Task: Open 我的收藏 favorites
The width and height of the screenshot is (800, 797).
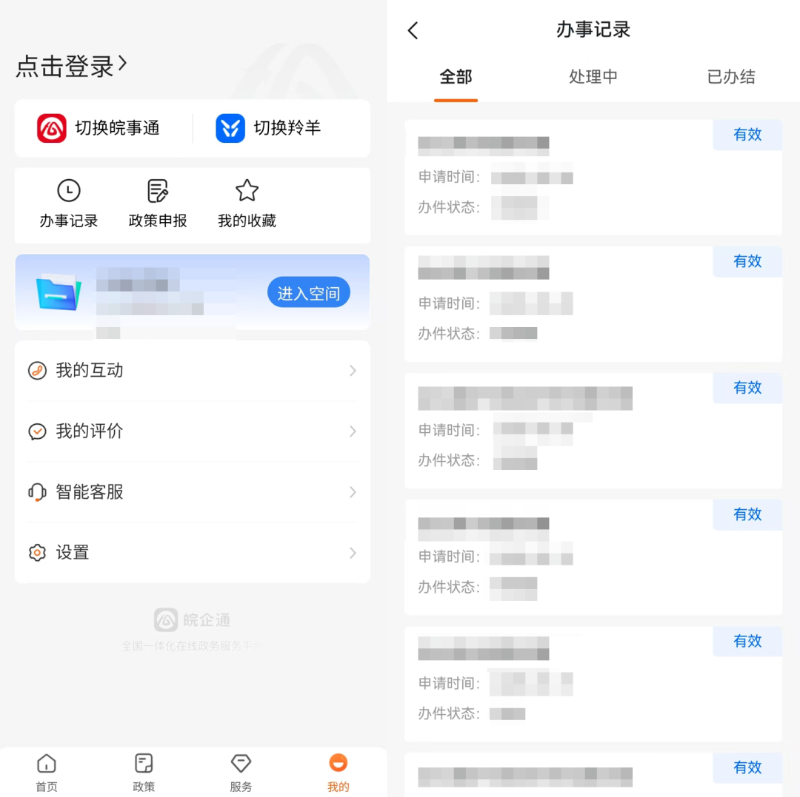Action: click(x=247, y=204)
